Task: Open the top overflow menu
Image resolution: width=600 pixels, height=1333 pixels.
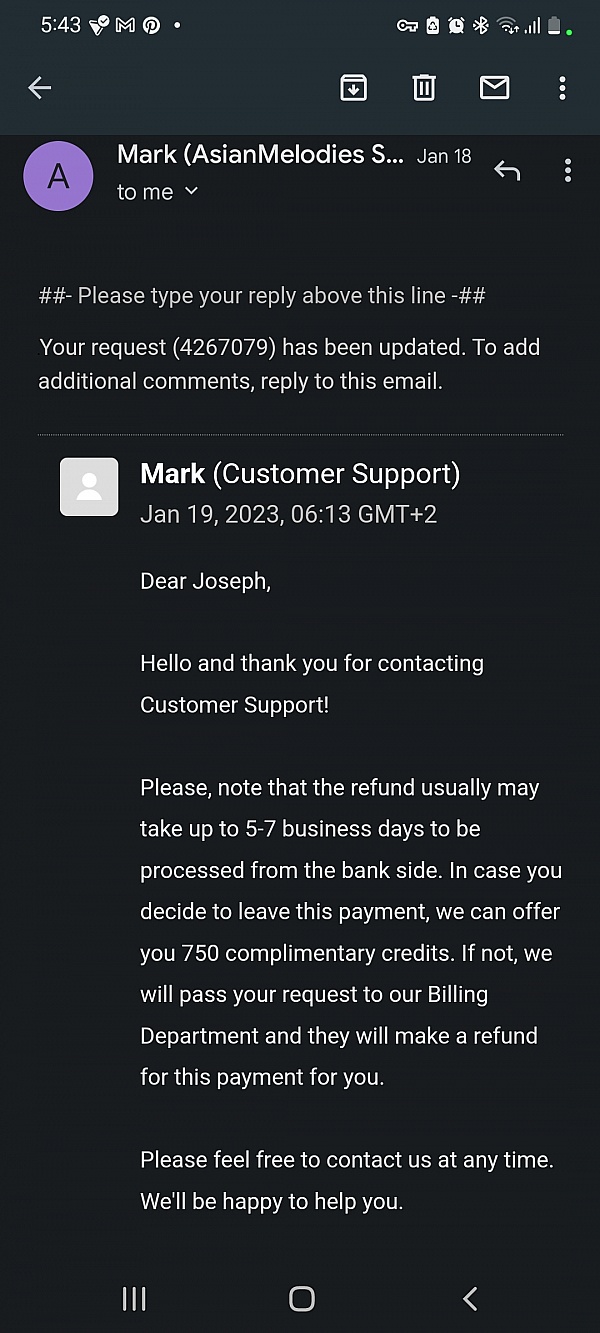Action: tap(562, 88)
